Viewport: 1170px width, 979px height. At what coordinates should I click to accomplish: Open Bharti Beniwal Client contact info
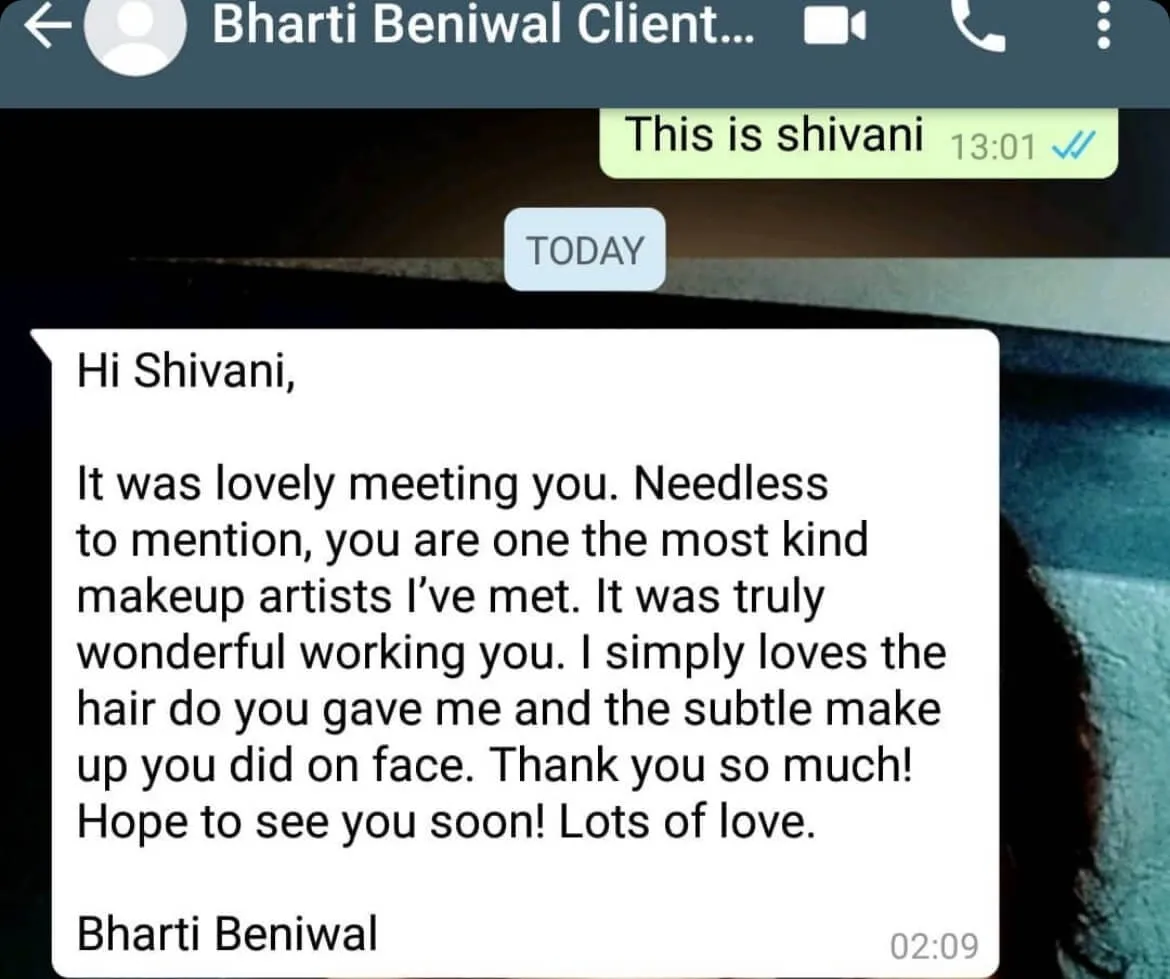[x=483, y=27]
